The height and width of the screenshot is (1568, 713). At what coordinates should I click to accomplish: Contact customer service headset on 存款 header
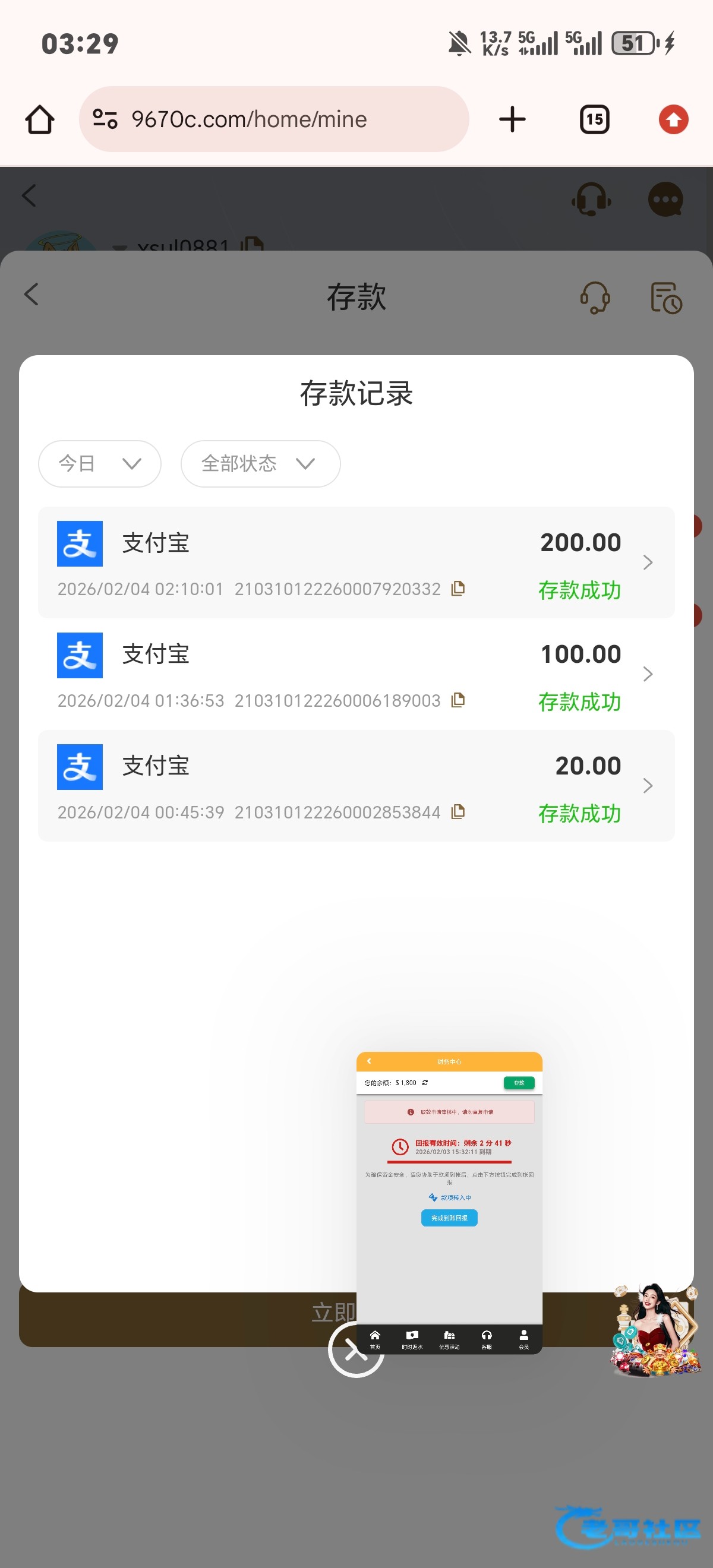(x=595, y=297)
